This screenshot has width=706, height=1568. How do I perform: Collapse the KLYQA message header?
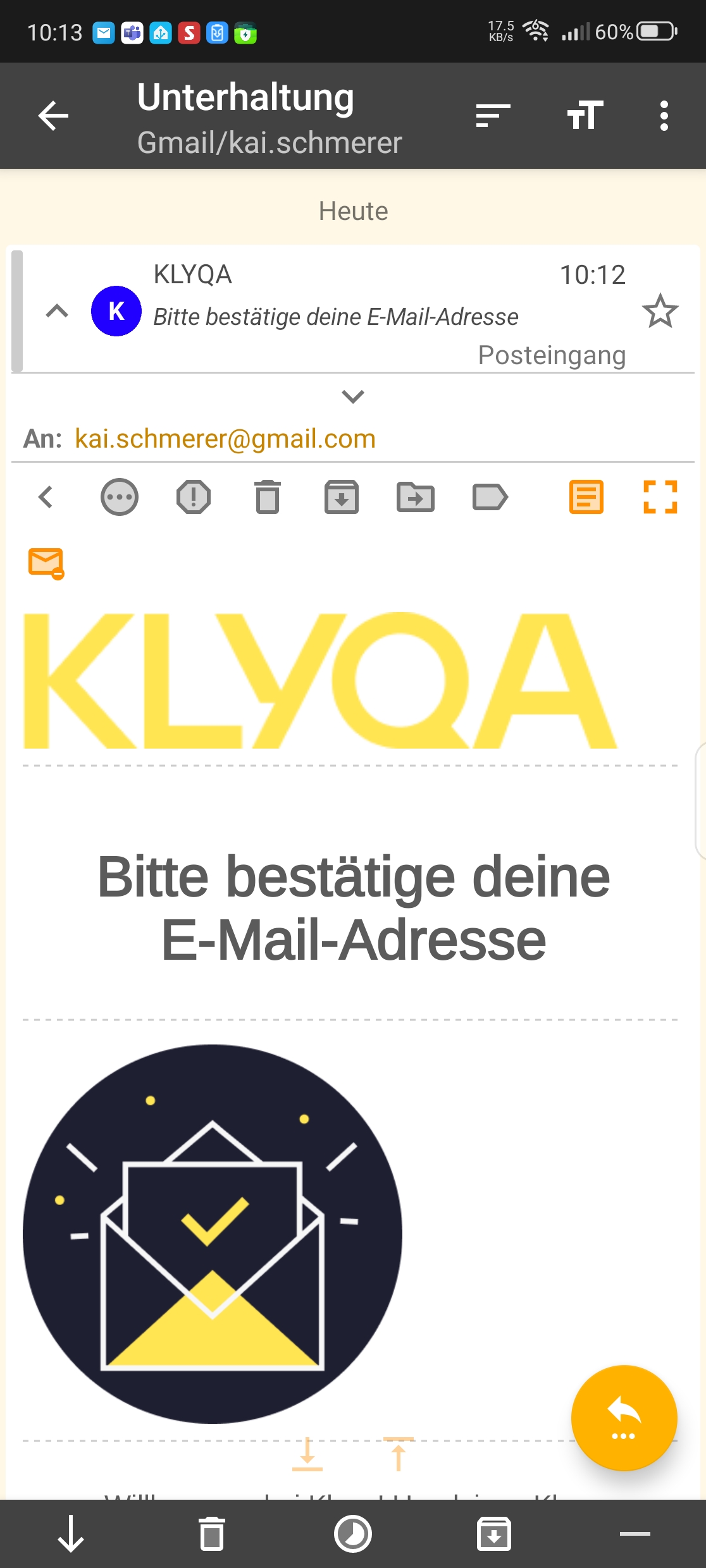coord(57,311)
